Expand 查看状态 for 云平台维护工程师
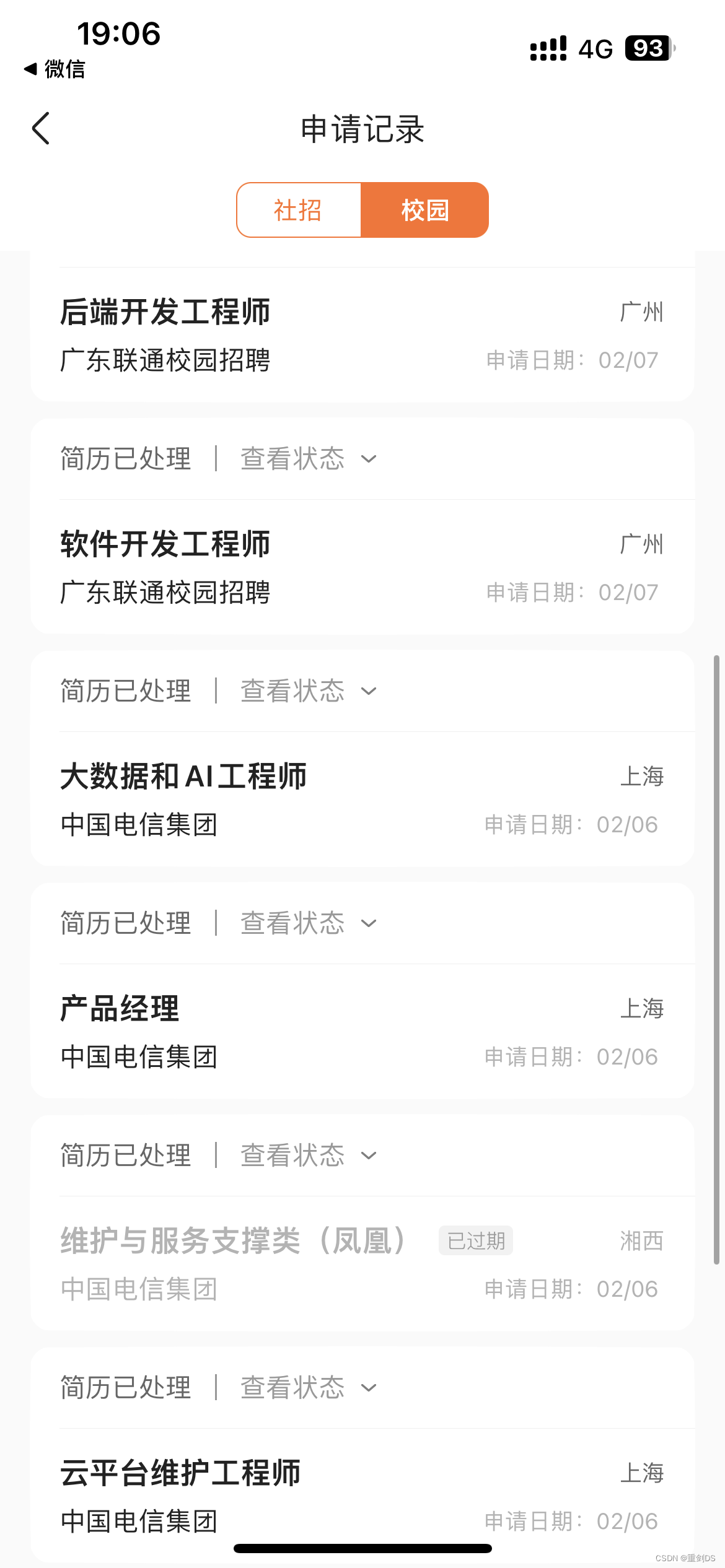725x1568 pixels. (308, 1388)
